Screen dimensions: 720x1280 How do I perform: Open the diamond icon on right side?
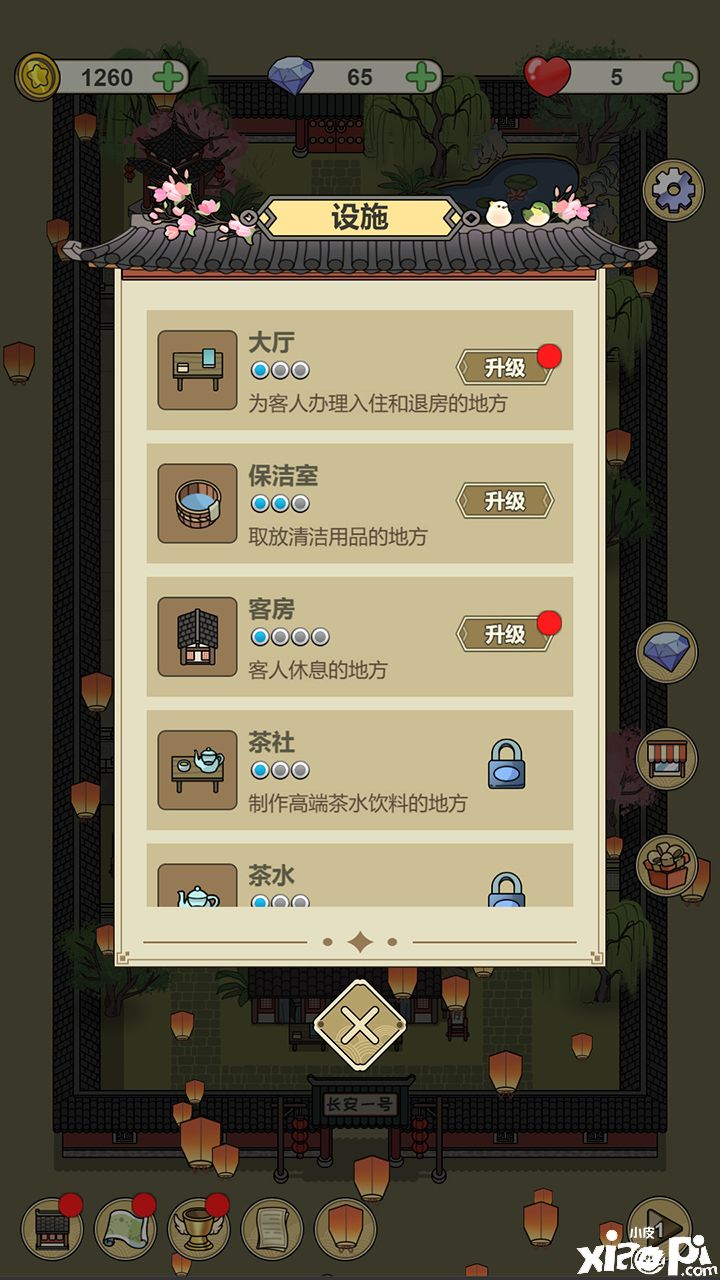point(666,652)
